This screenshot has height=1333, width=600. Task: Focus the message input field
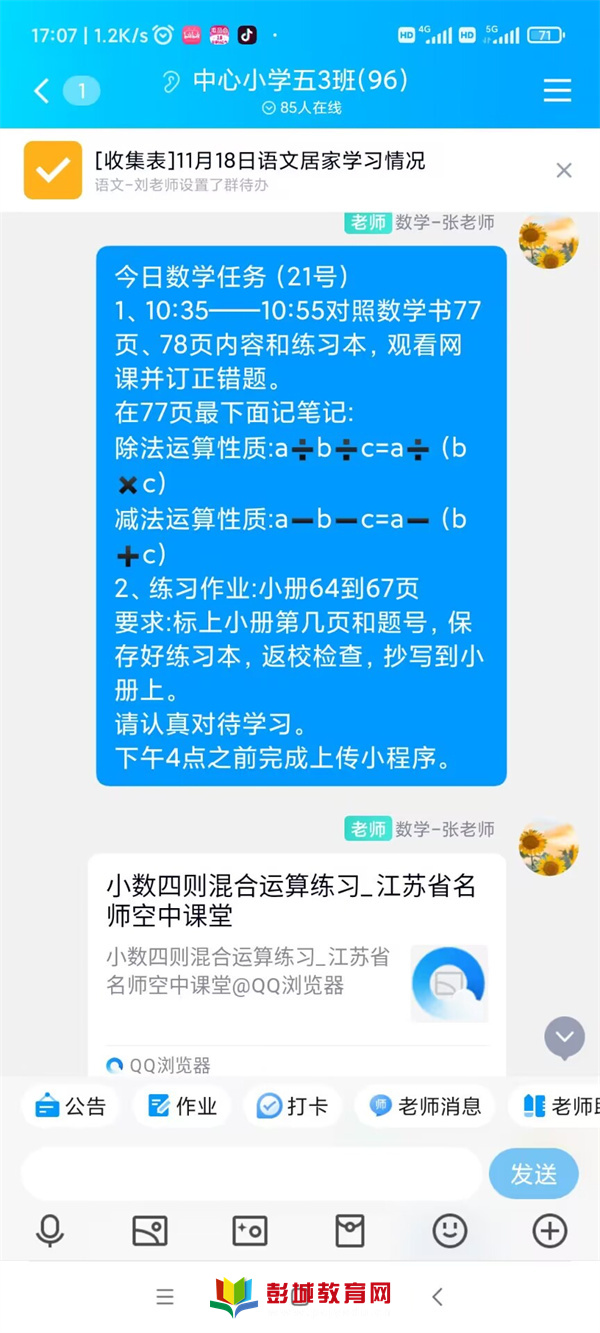pyautogui.click(x=250, y=1174)
